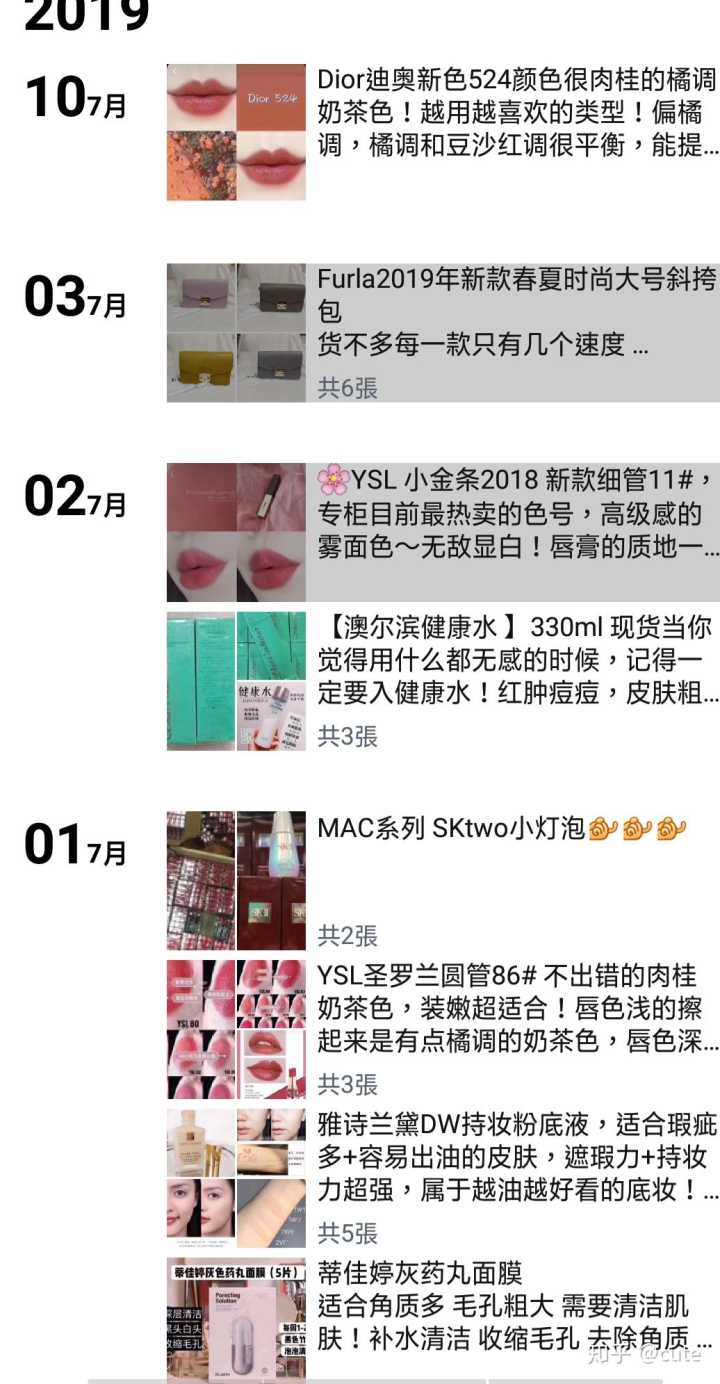Open the YSL圣罗兰圆管86# post
This screenshot has width=720, height=1384.
pyautogui.click(x=515, y=1008)
